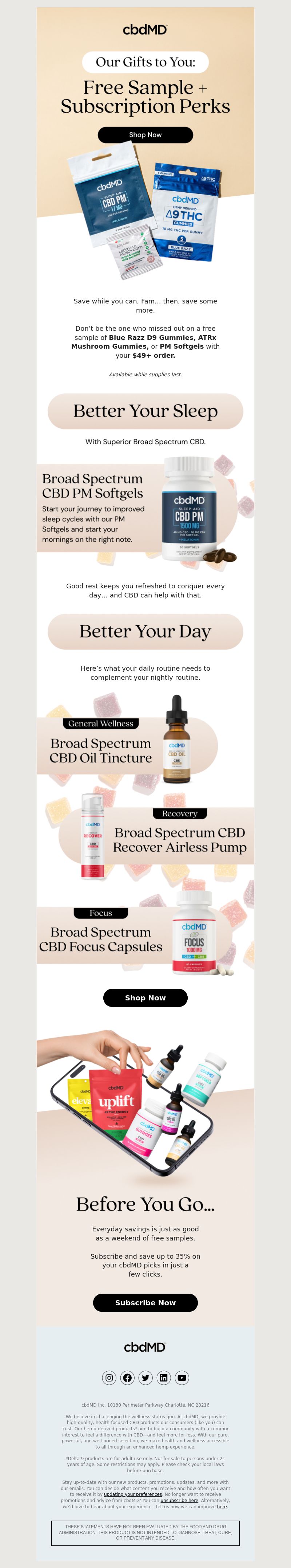Follow the "updating your preferences" link

point(133,1494)
